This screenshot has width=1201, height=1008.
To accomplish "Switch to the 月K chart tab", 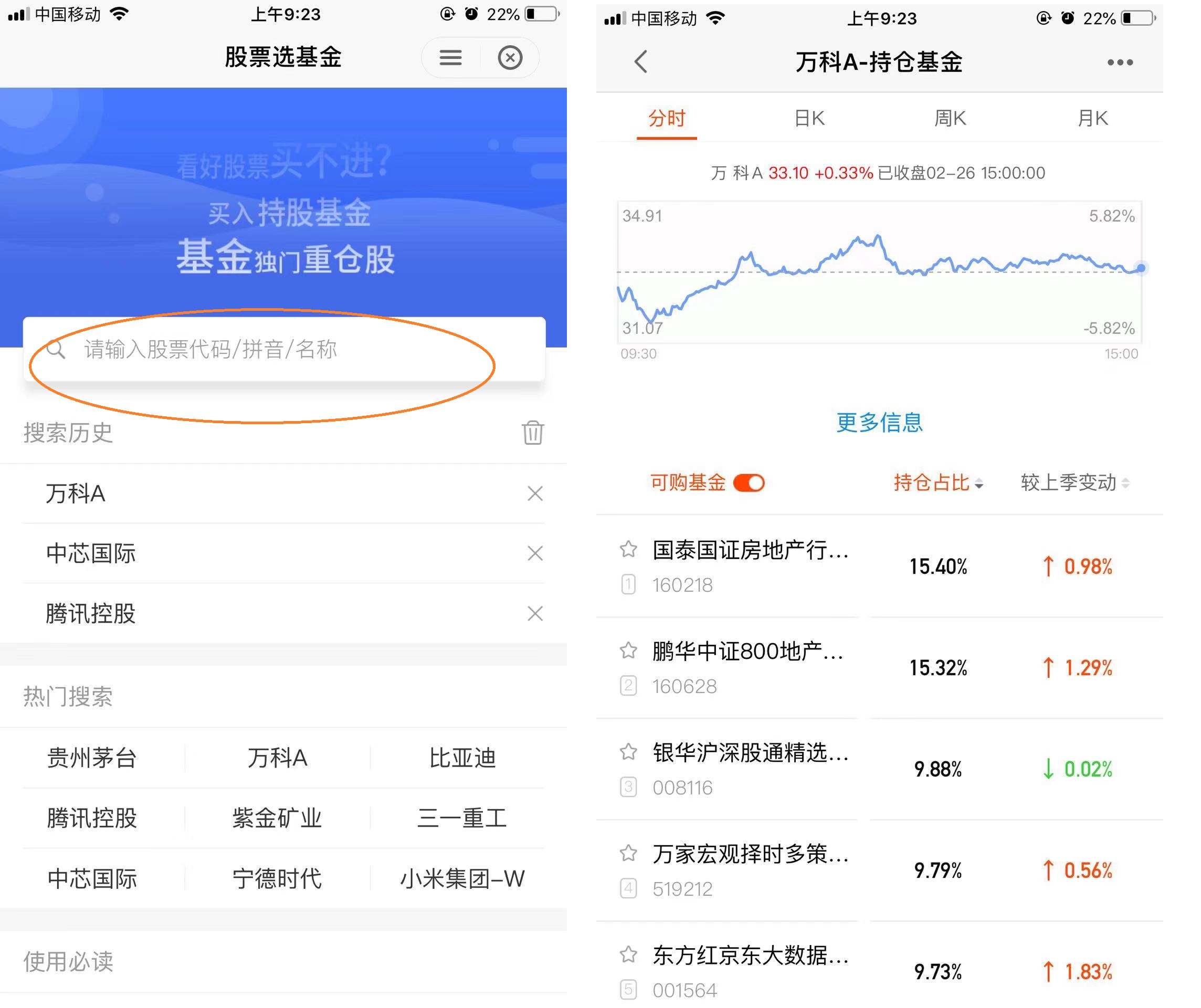I will 1092,119.
